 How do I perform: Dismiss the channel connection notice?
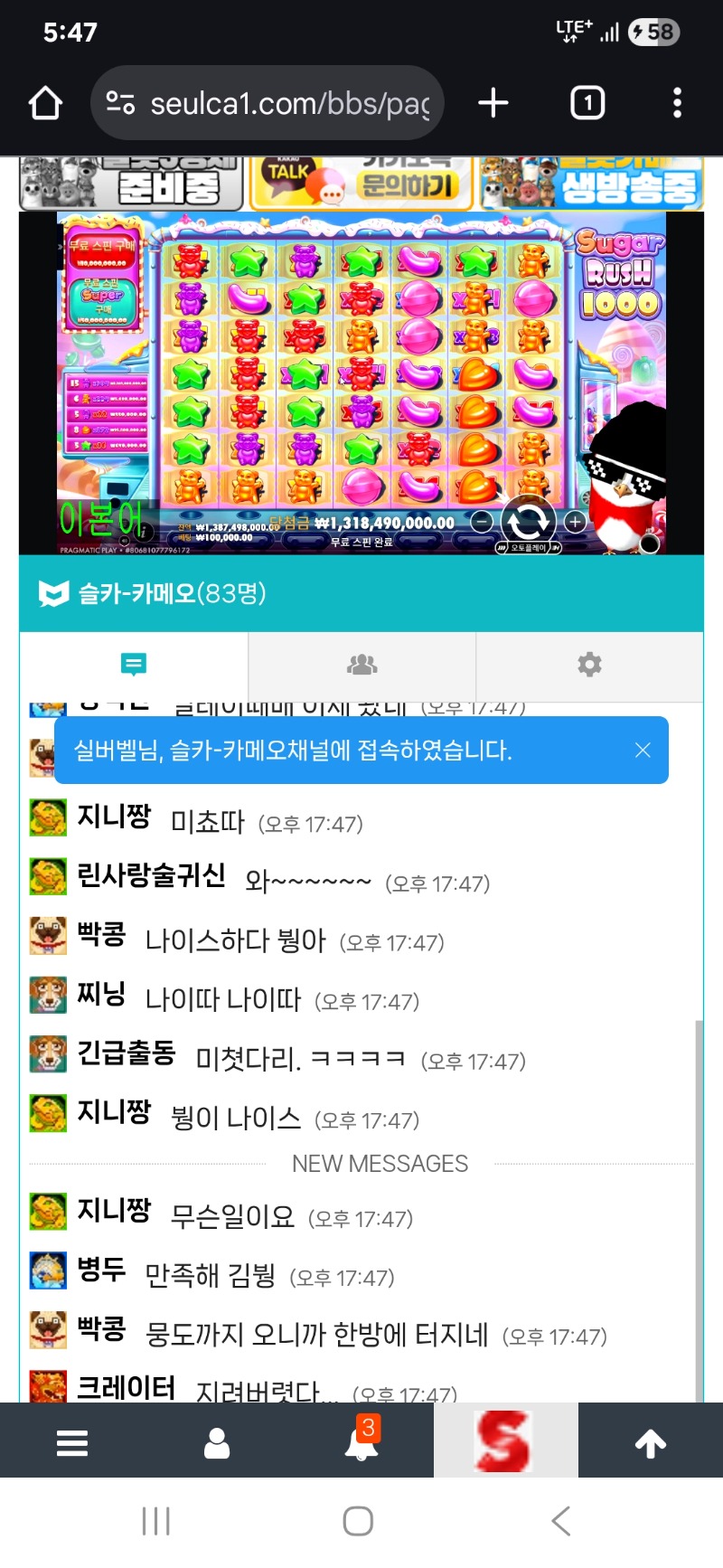pos(643,751)
